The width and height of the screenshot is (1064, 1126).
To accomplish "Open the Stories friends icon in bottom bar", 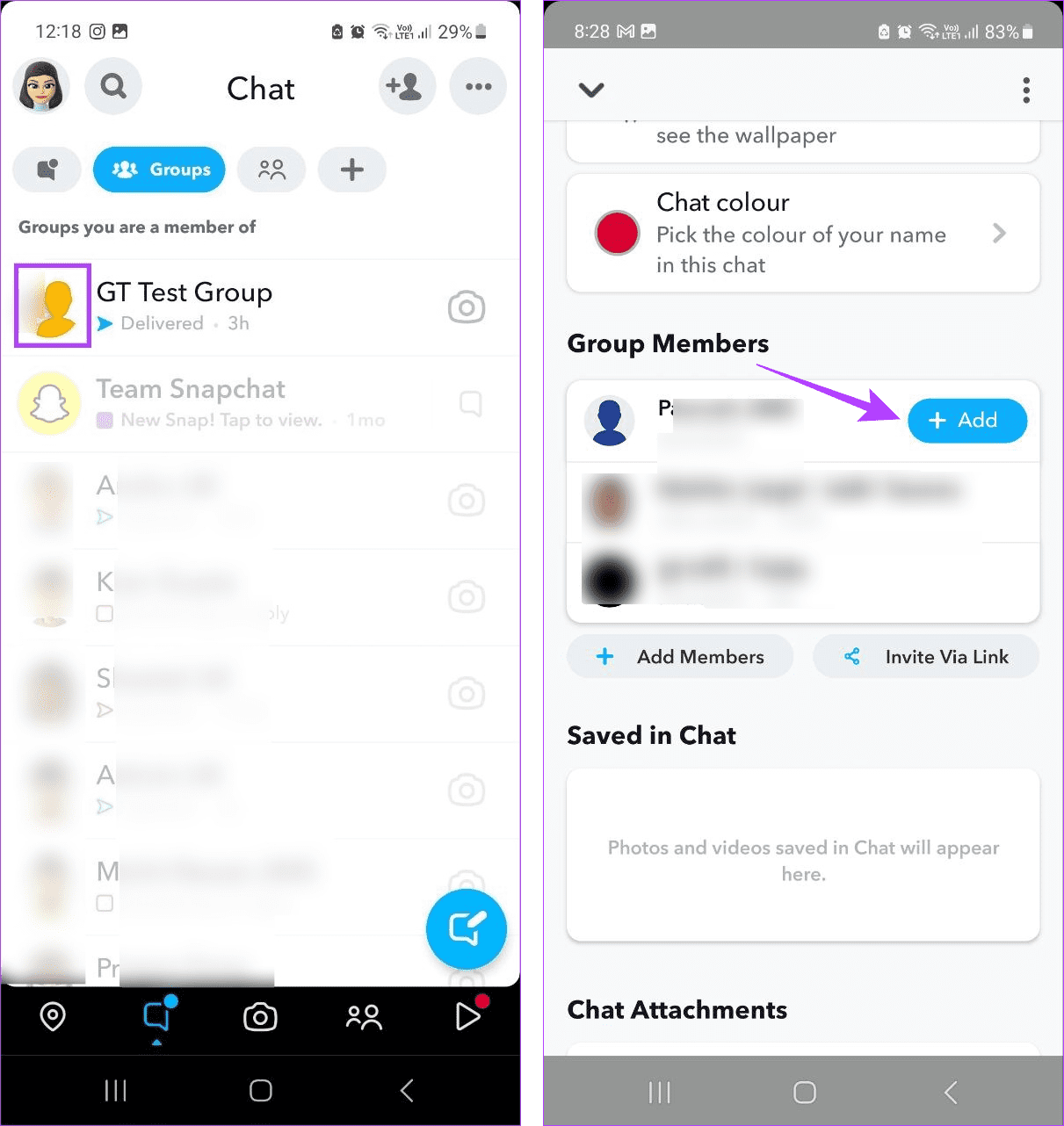I will [364, 1017].
